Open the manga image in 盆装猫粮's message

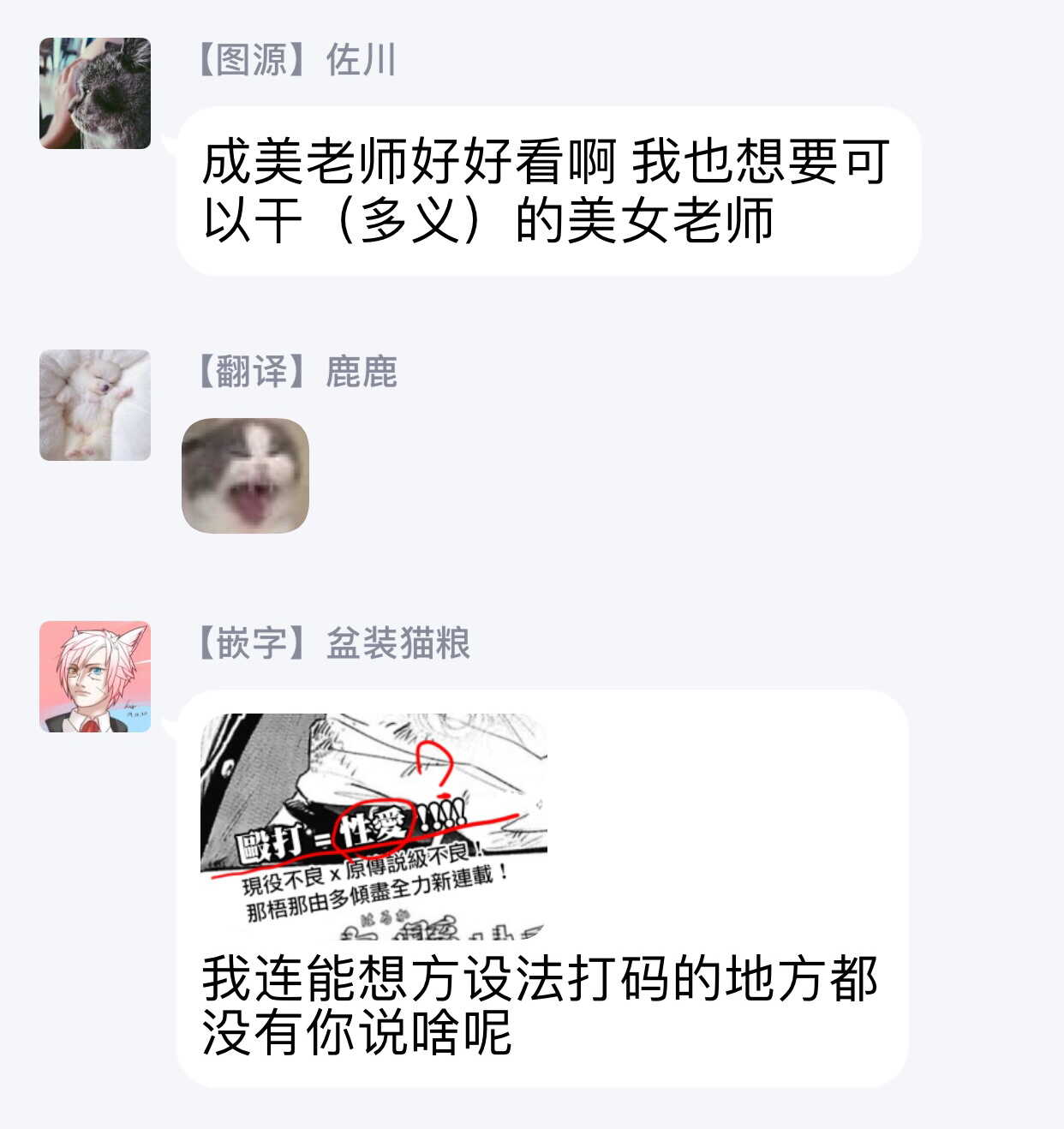pyautogui.click(x=374, y=825)
